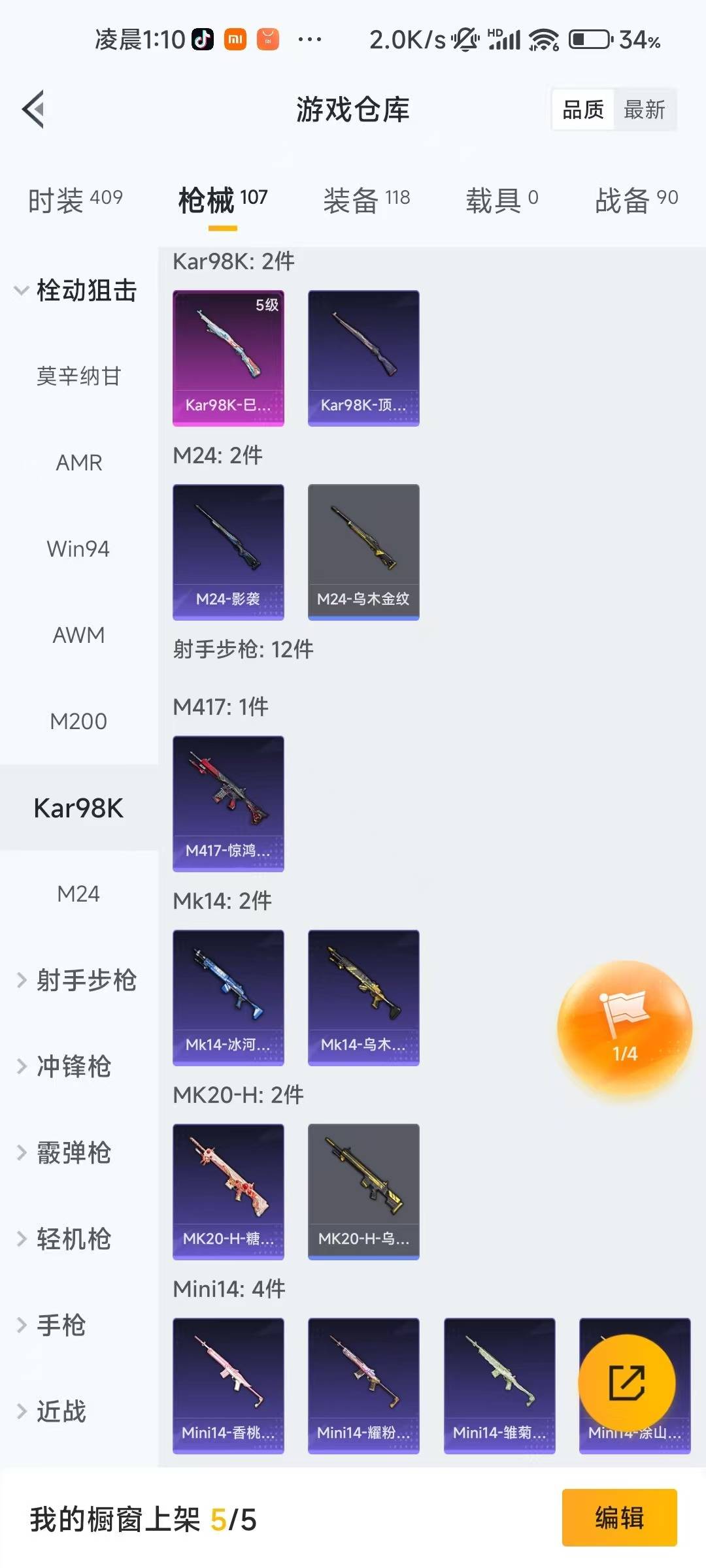
Task: Open the Kar98K-巴... weapon thumbnail
Action: tap(228, 358)
